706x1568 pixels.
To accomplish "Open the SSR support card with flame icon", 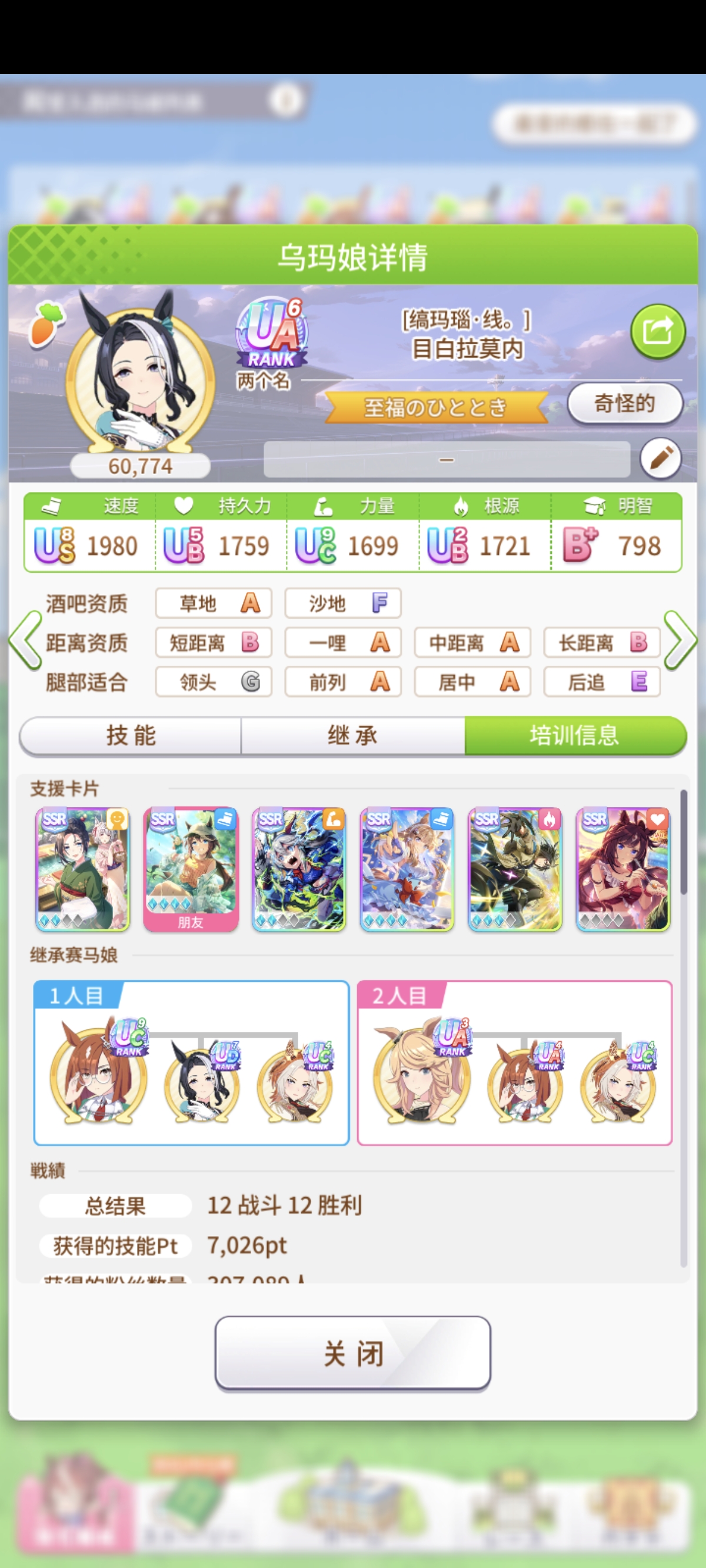I will pyautogui.click(x=515, y=869).
